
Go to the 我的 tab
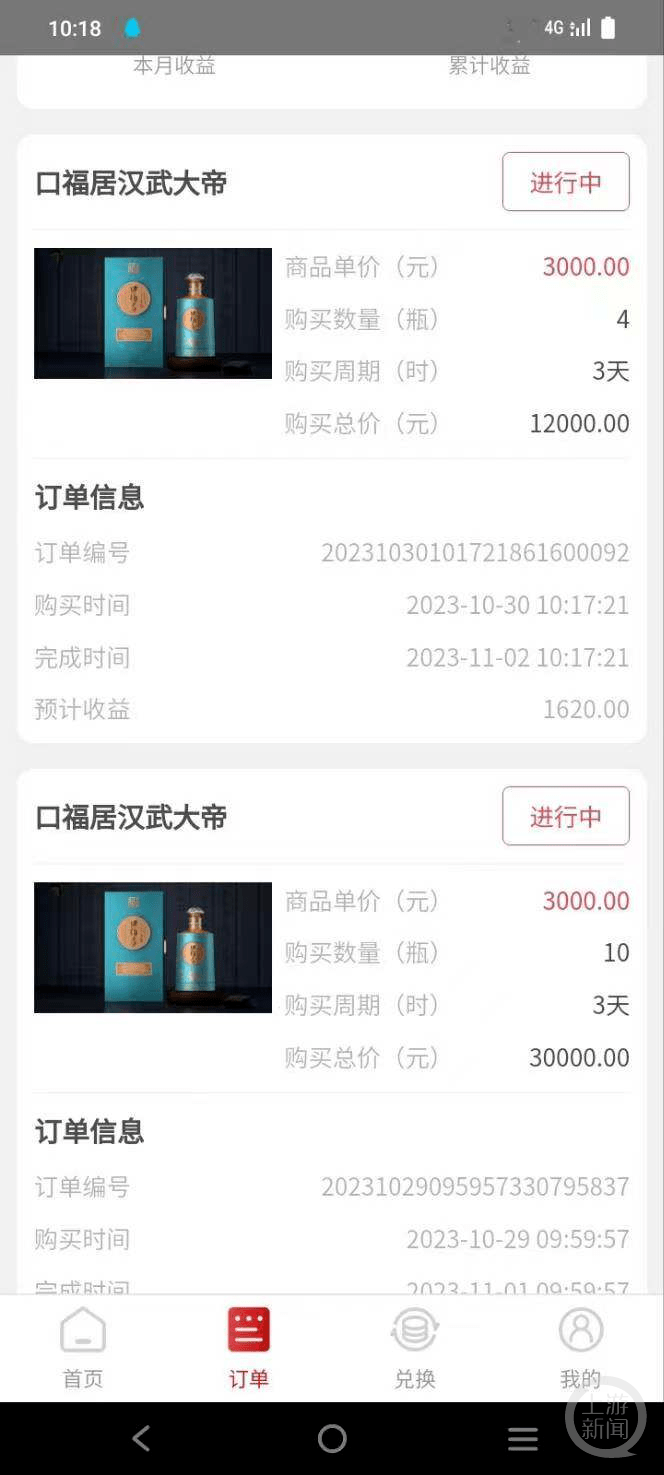pyautogui.click(x=580, y=1347)
